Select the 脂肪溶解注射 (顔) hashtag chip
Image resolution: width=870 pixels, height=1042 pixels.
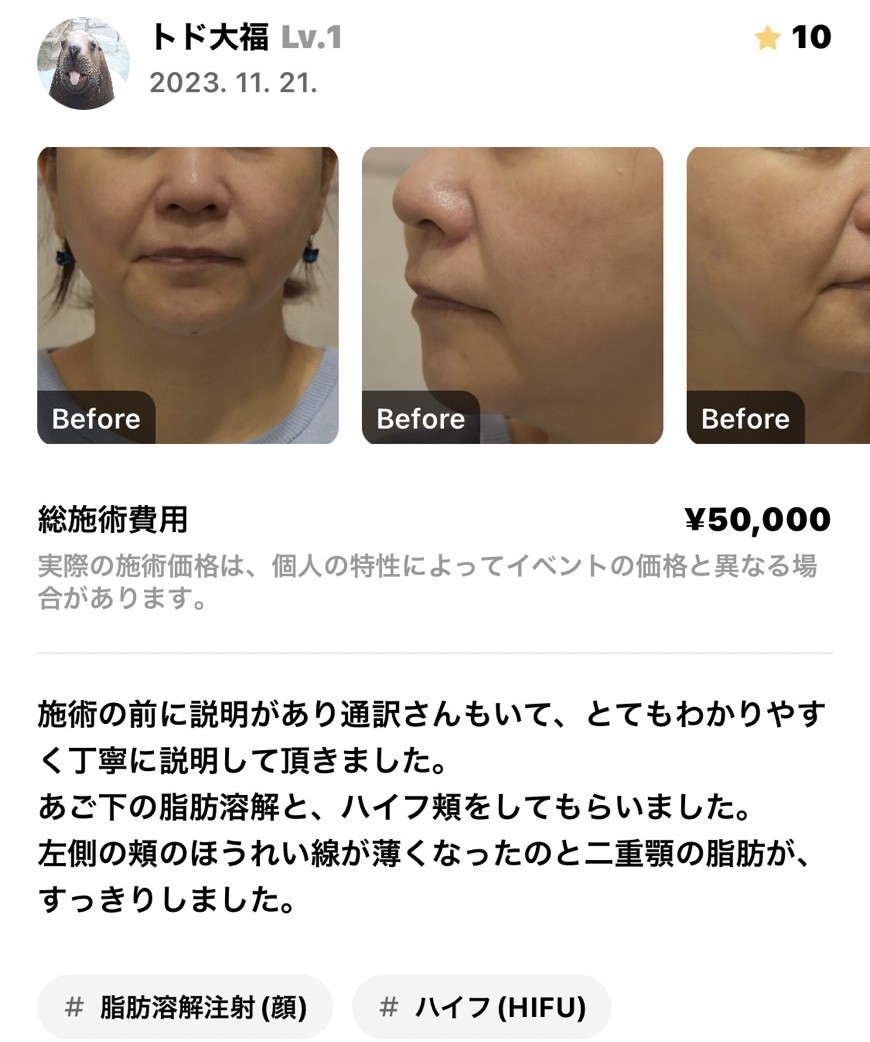(x=185, y=1007)
